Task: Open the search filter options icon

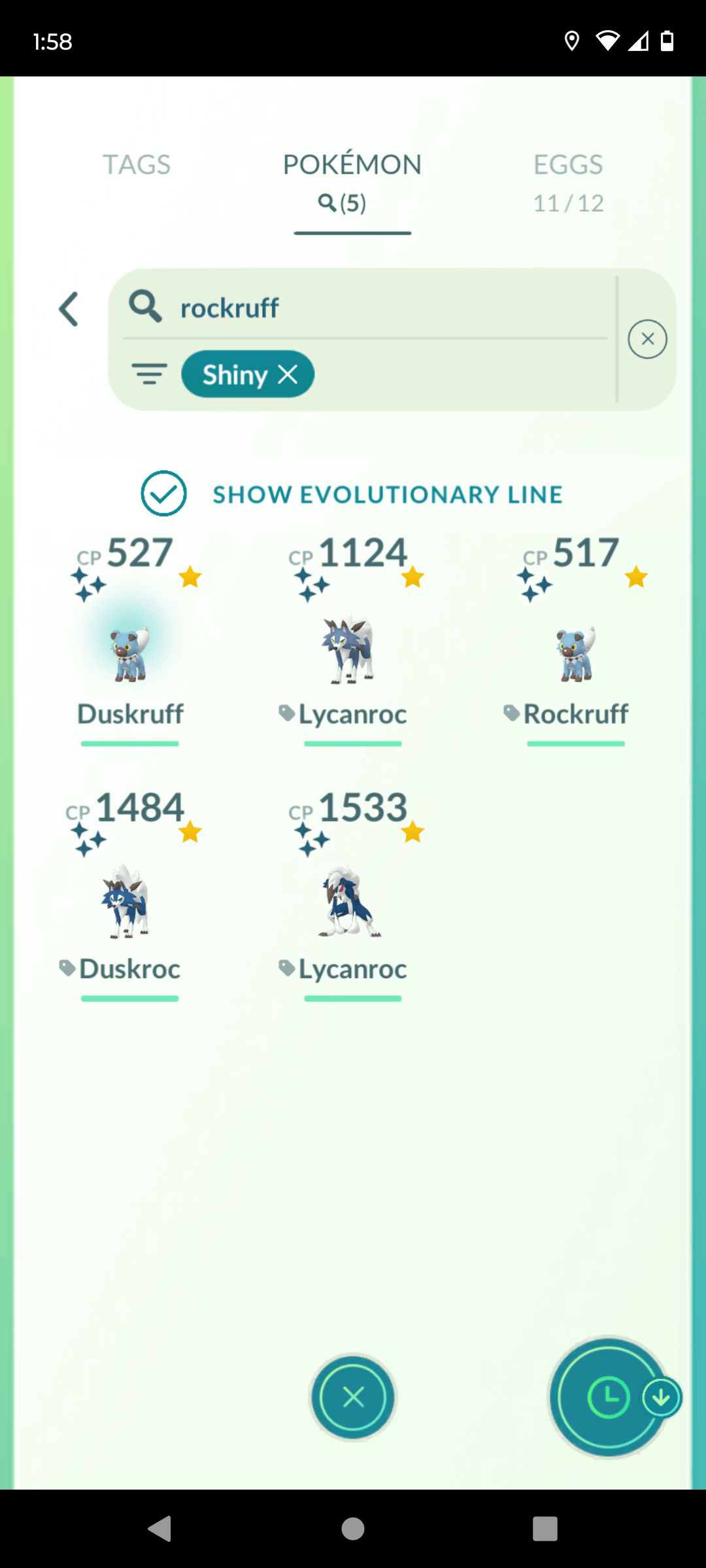Action: pyautogui.click(x=150, y=374)
